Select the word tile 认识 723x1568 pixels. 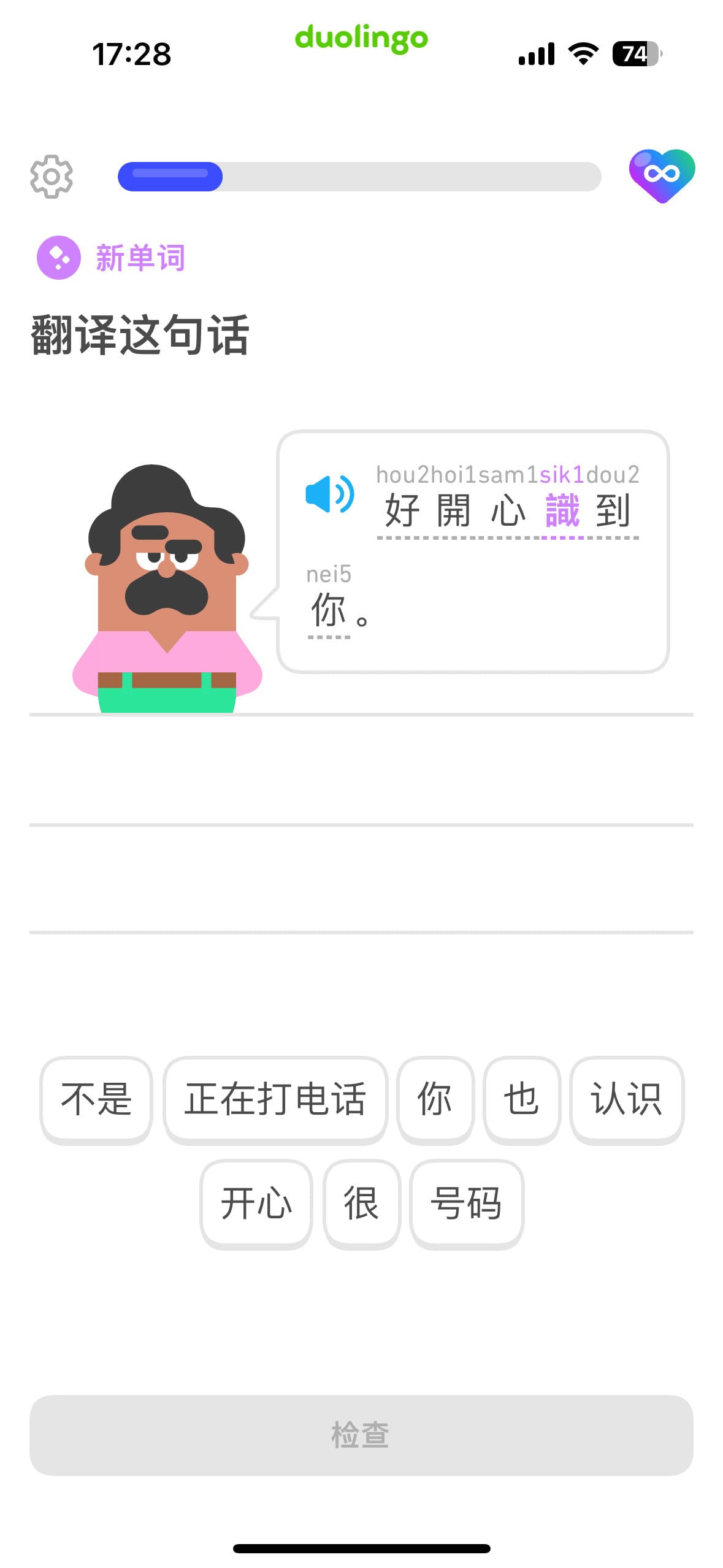[626, 1099]
